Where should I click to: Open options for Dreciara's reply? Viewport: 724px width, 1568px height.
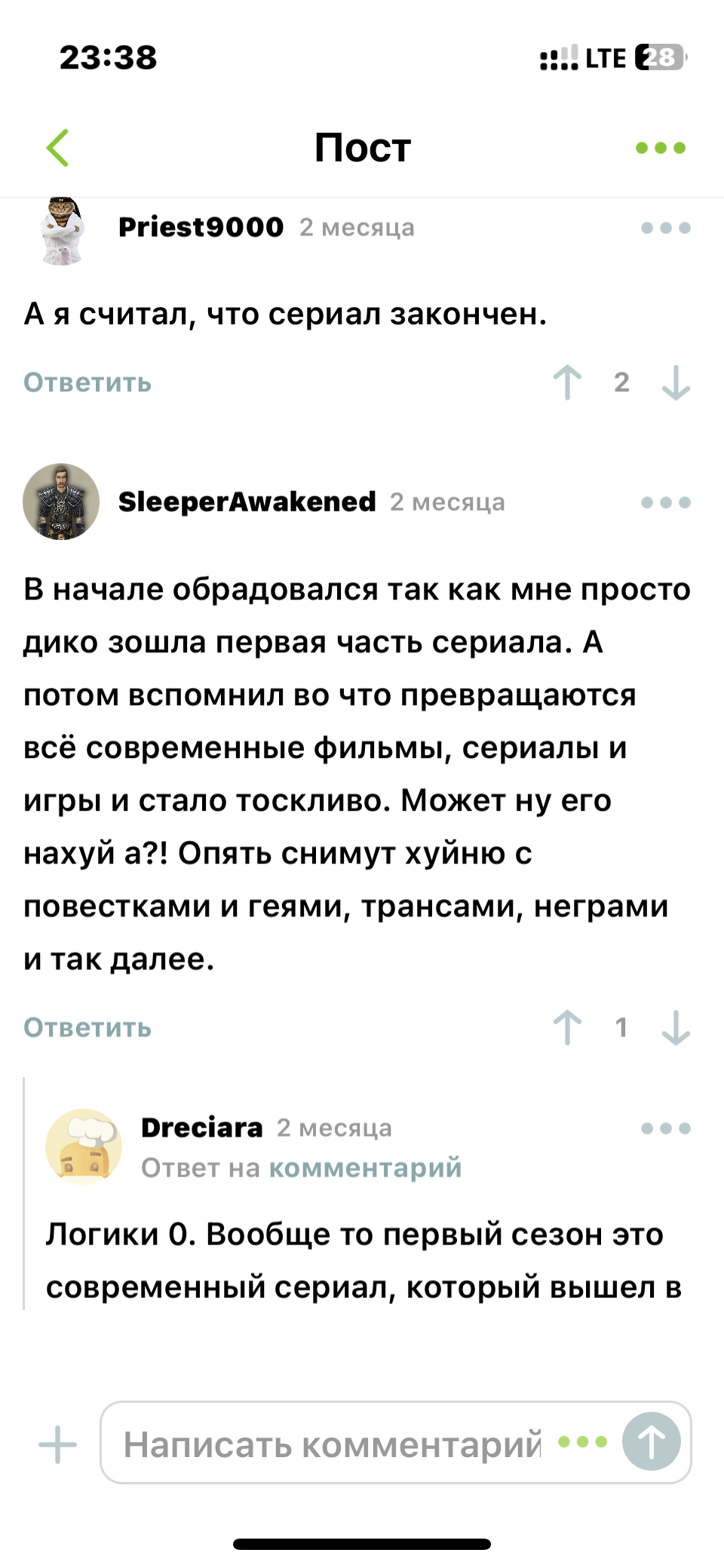coord(665,1128)
